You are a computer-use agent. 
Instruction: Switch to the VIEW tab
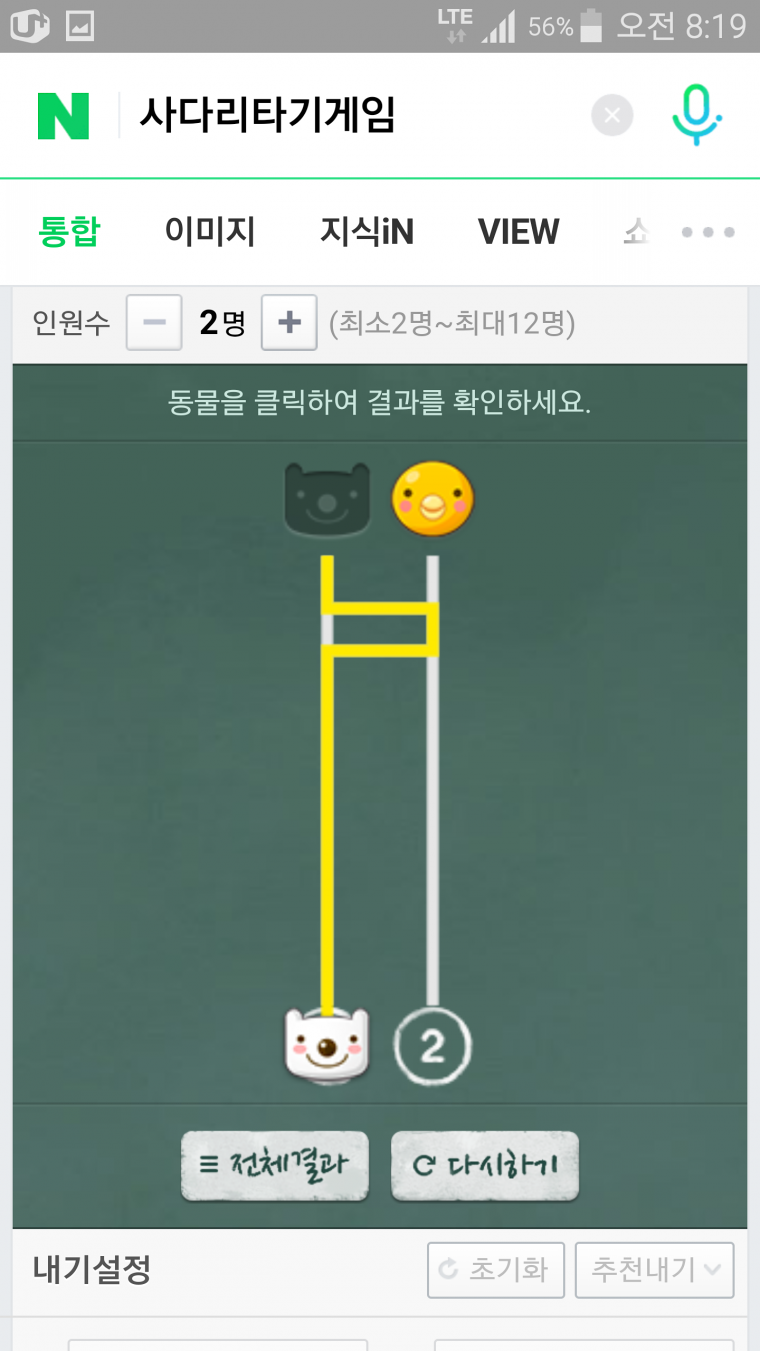[518, 232]
